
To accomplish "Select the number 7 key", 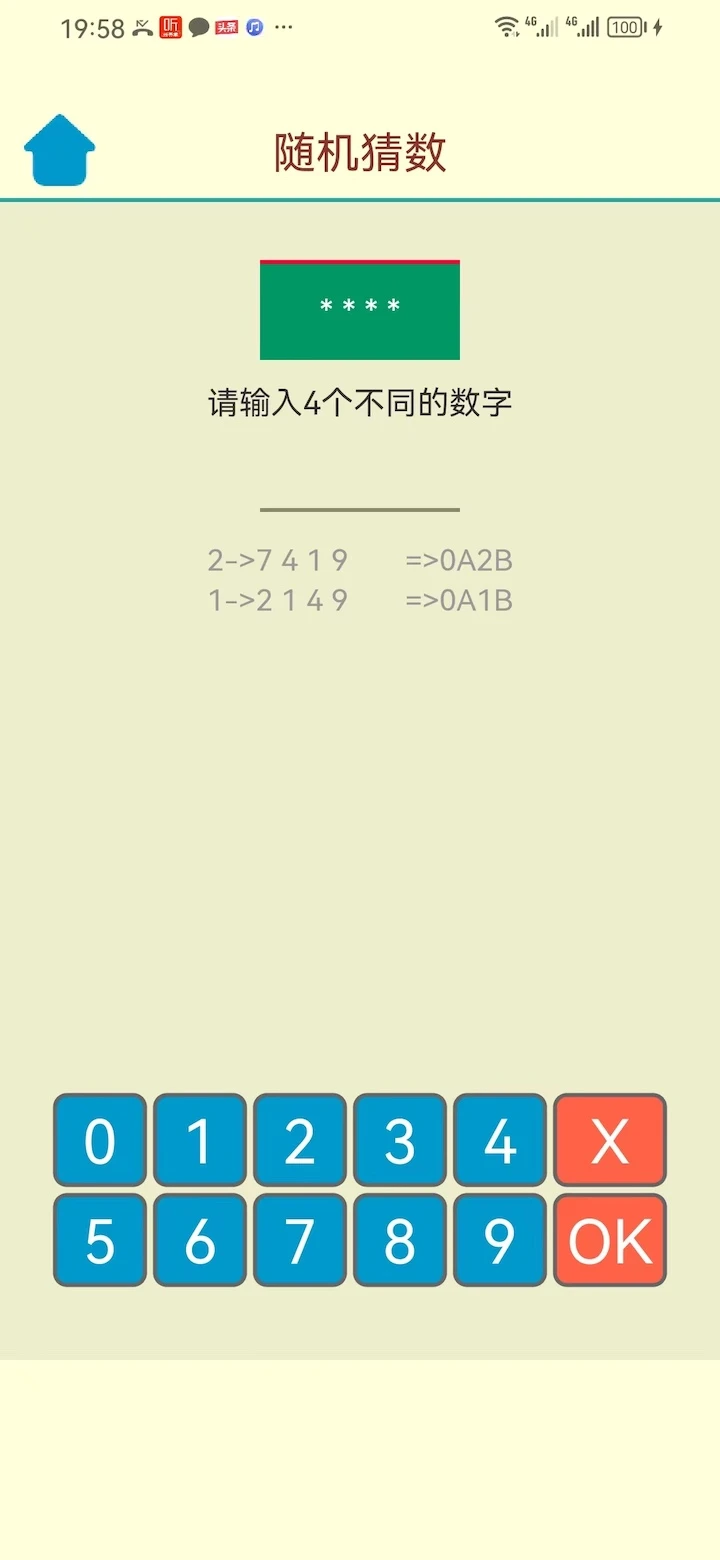I will coord(300,1240).
